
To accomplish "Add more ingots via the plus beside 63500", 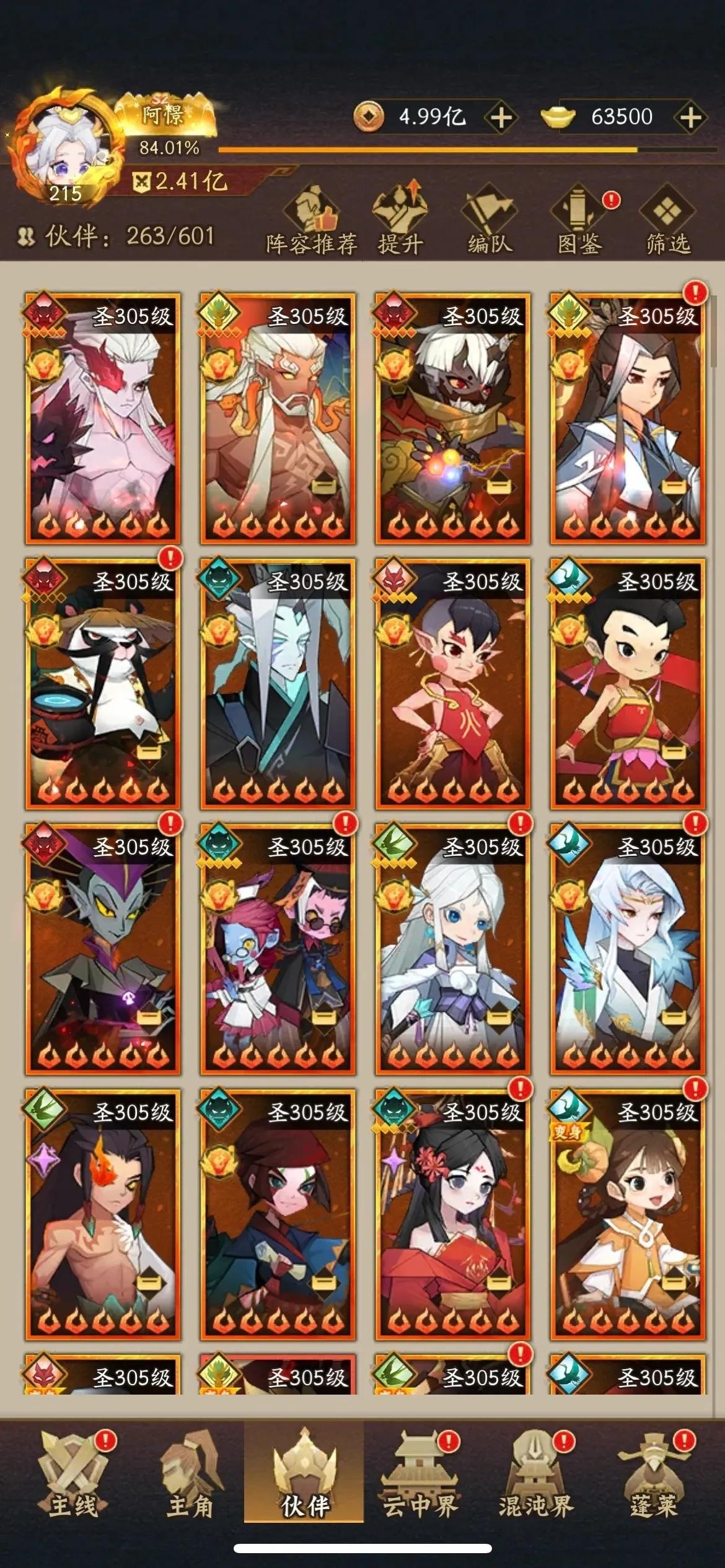I will [690, 117].
